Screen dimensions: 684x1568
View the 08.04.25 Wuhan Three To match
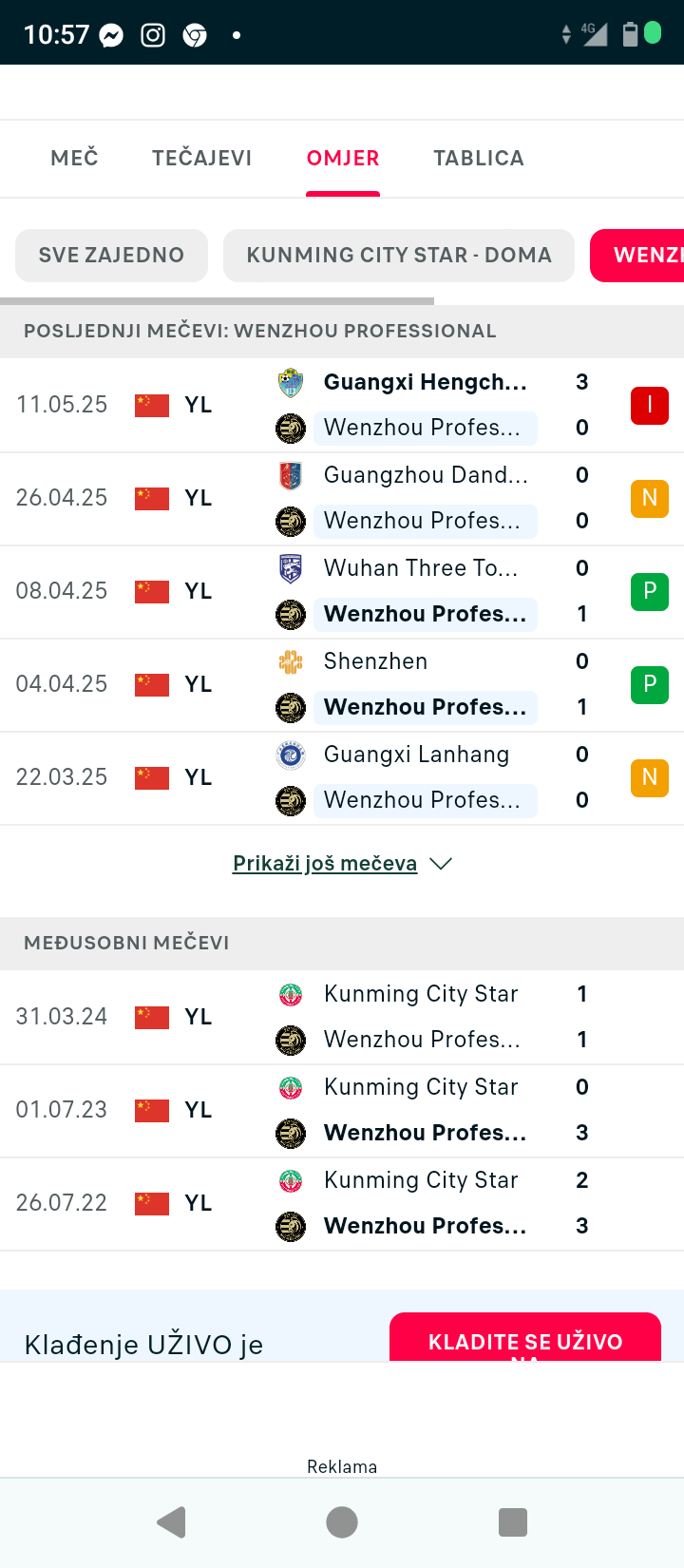point(342,591)
